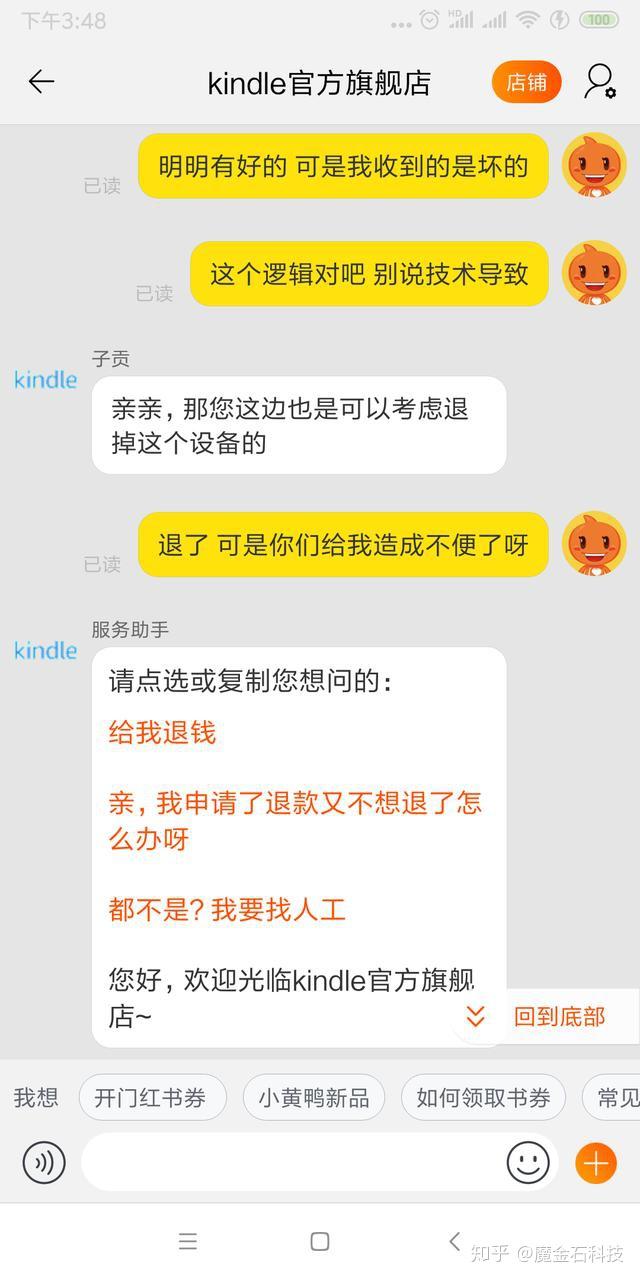Select the 给我退钱 suggested question
Viewport: 640px width, 1280px height.
pos(162,733)
